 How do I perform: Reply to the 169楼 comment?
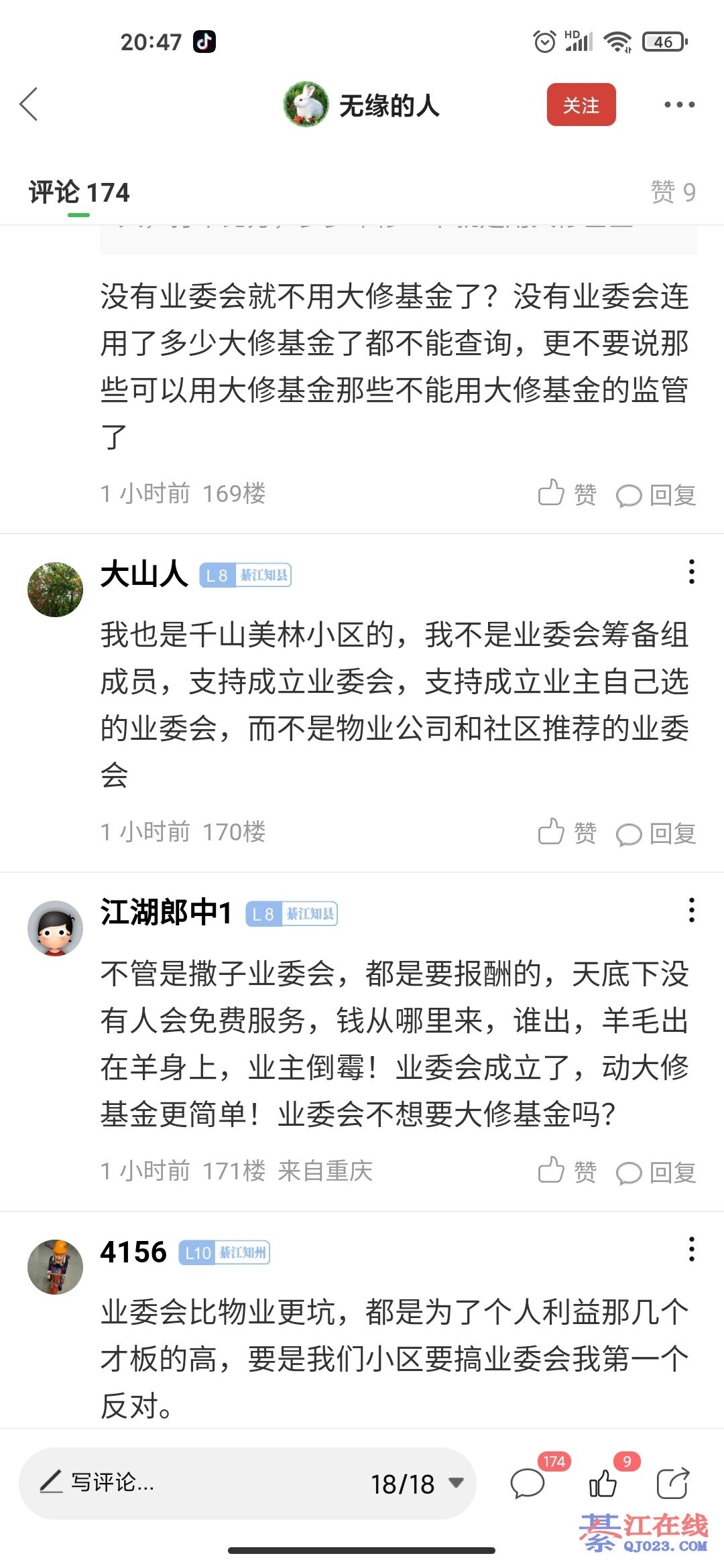(x=656, y=495)
